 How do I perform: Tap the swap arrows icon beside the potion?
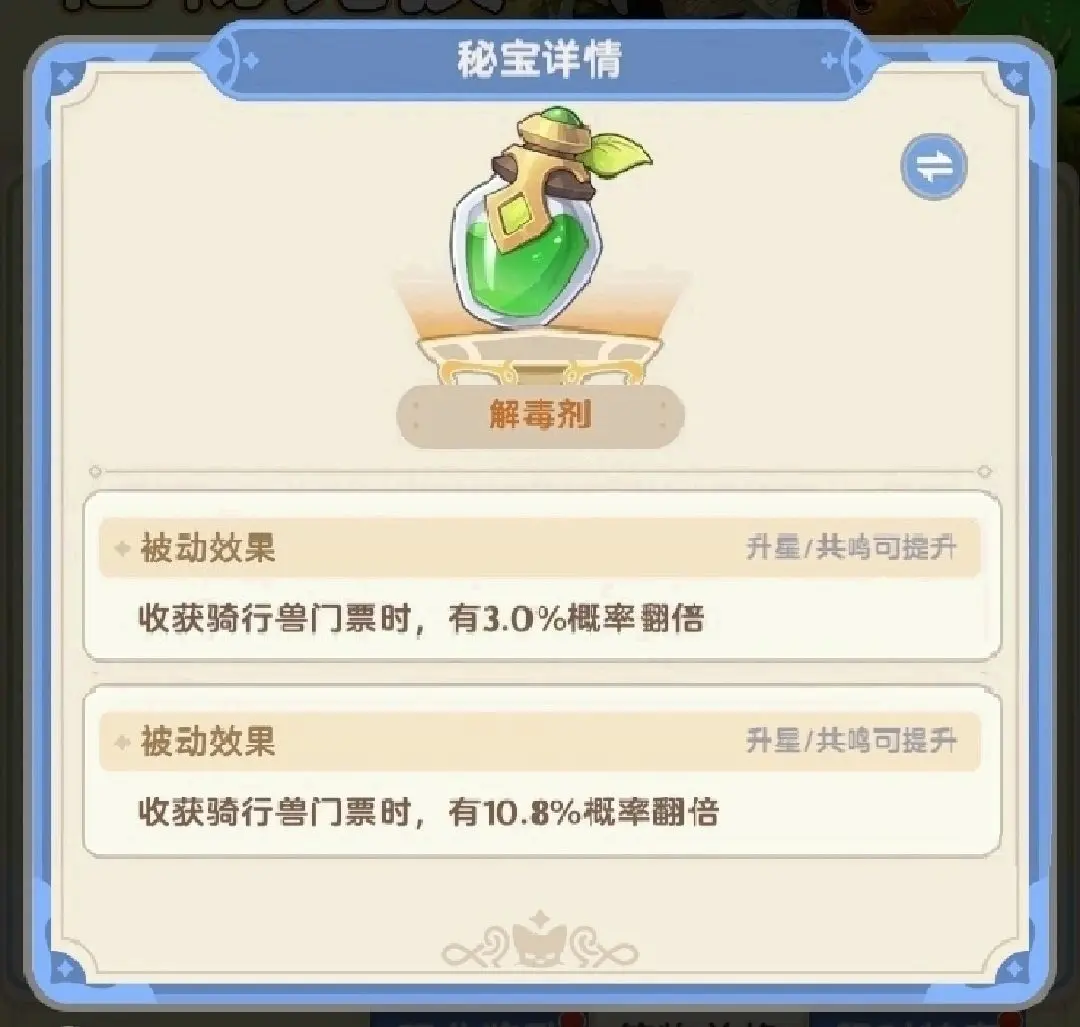(934, 167)
